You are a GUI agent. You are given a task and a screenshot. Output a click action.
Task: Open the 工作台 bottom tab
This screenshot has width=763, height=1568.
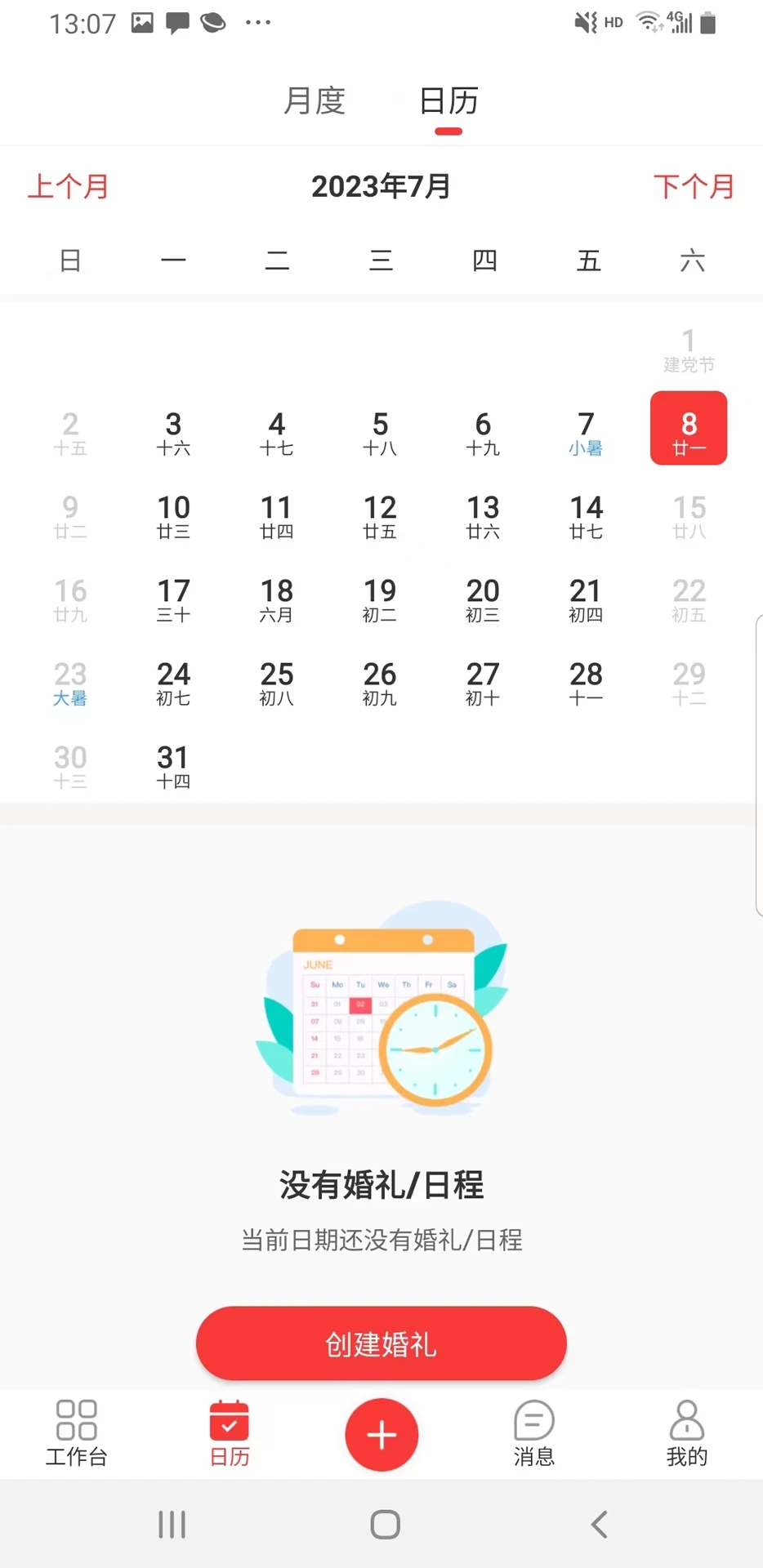point(76,1433)
